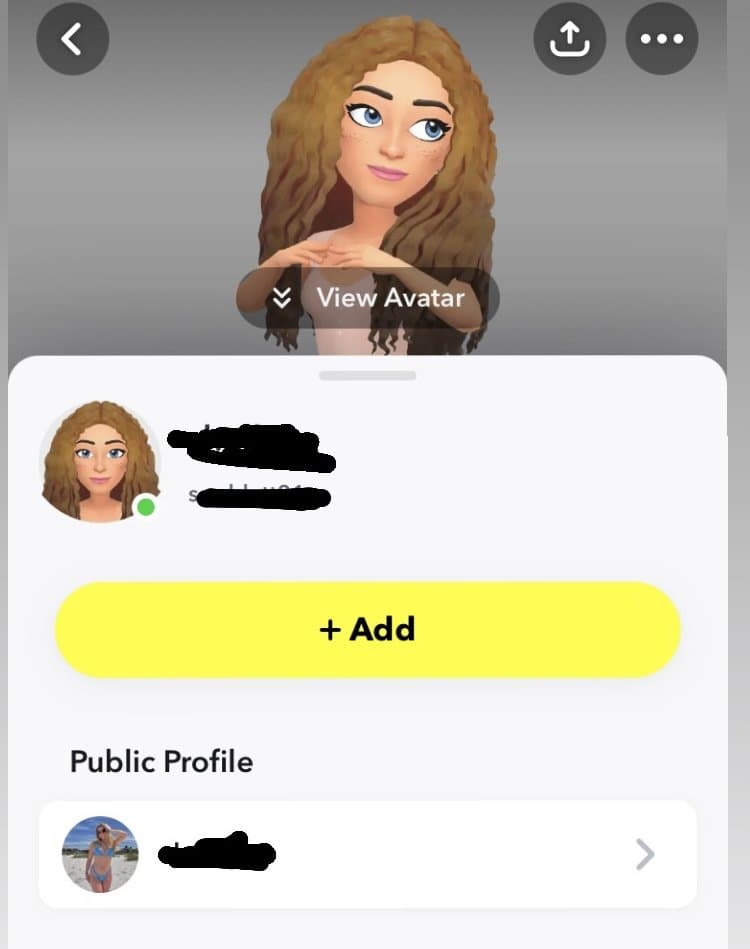Share this profile via the upload icon
750x949 pixels.
pyautogui.click(x=570, y=39)
